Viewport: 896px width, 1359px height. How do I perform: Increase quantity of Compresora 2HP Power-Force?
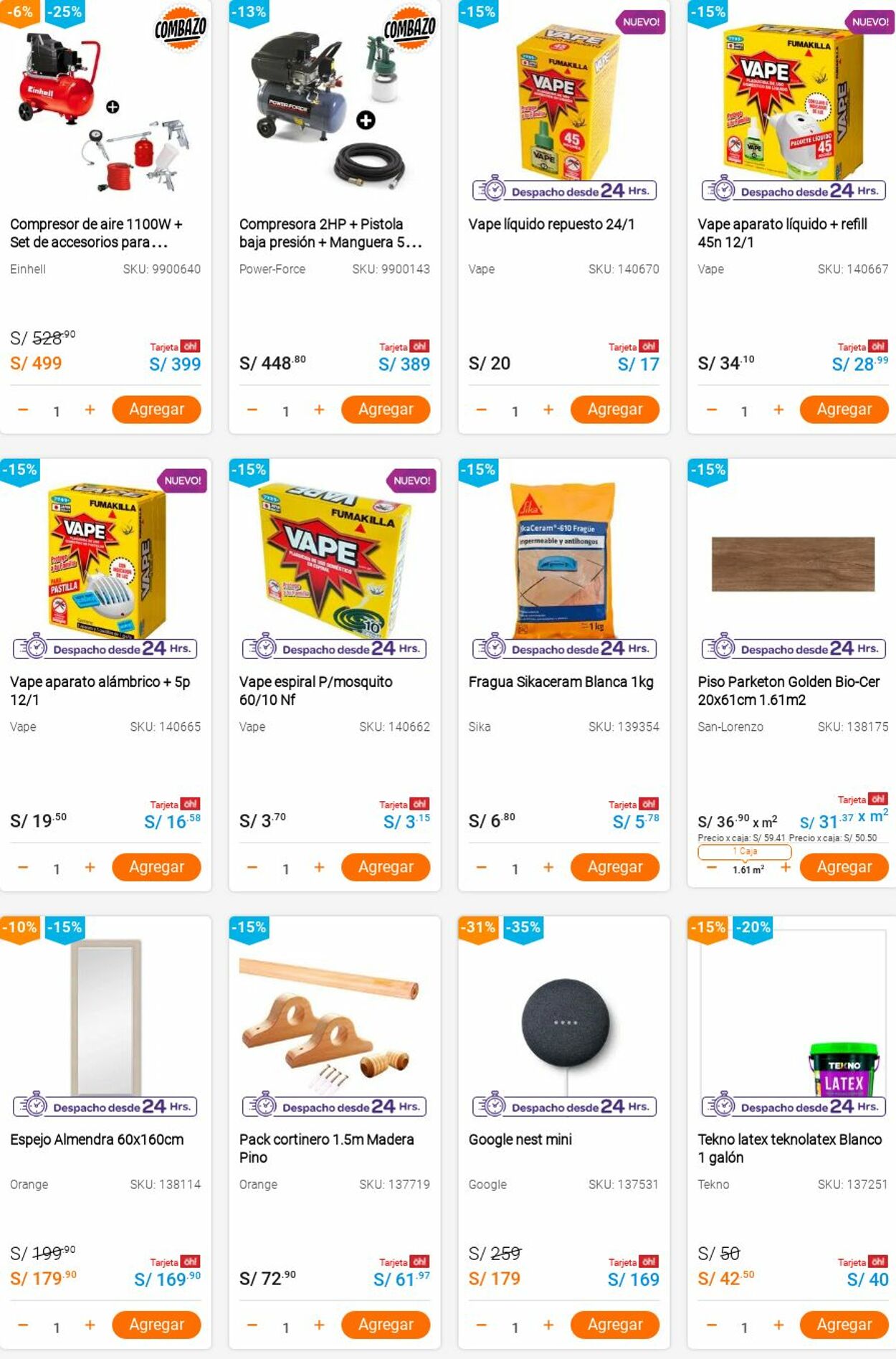click(x=319, y=409)
